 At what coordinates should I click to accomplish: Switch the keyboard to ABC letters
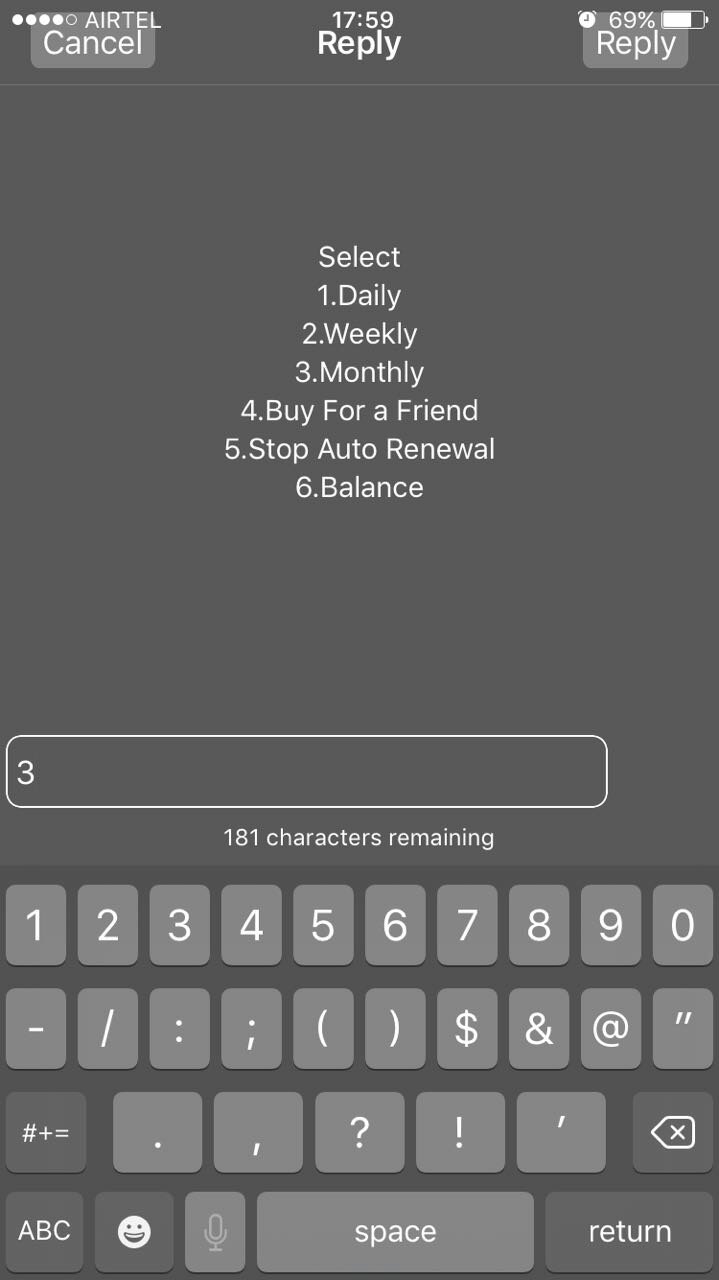[x=45, y=1231]
